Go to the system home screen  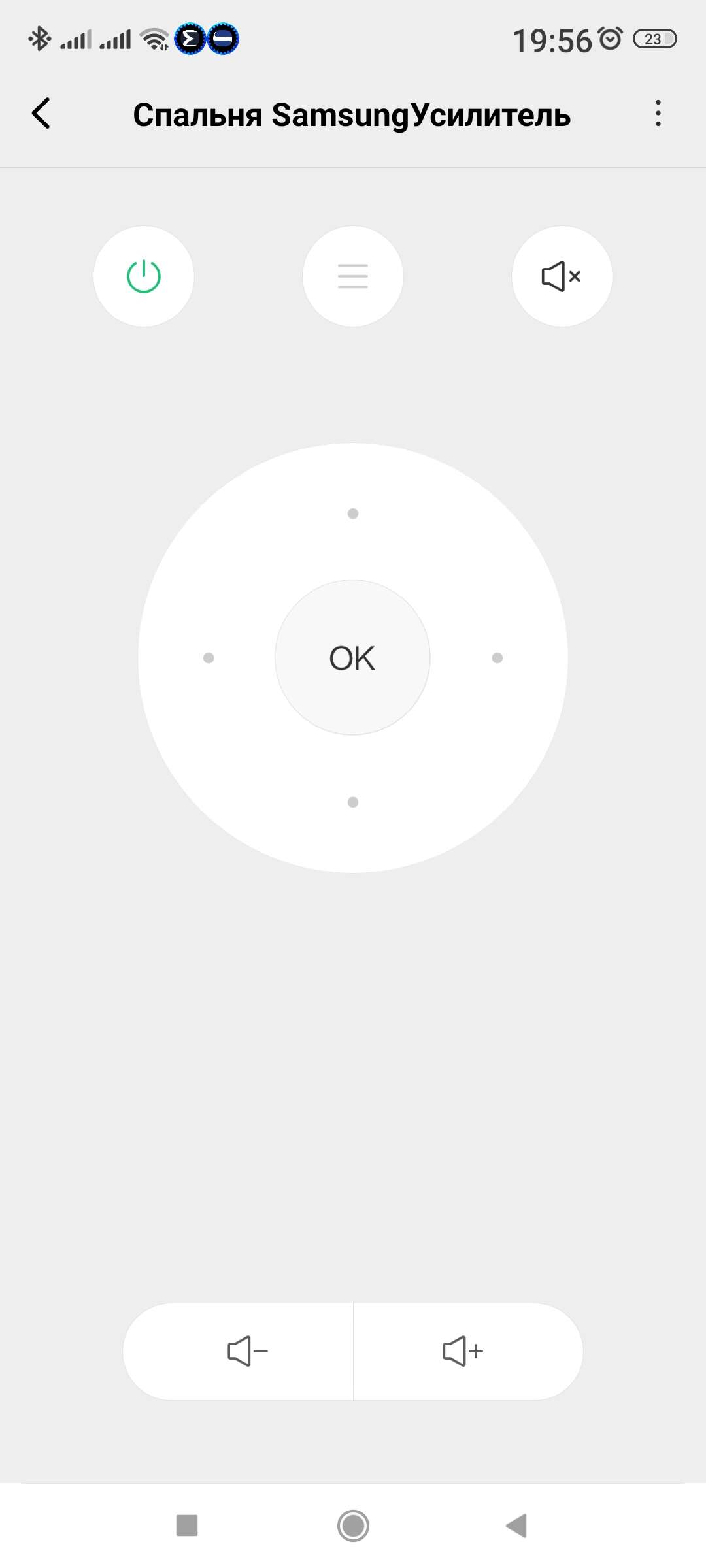353,1526
